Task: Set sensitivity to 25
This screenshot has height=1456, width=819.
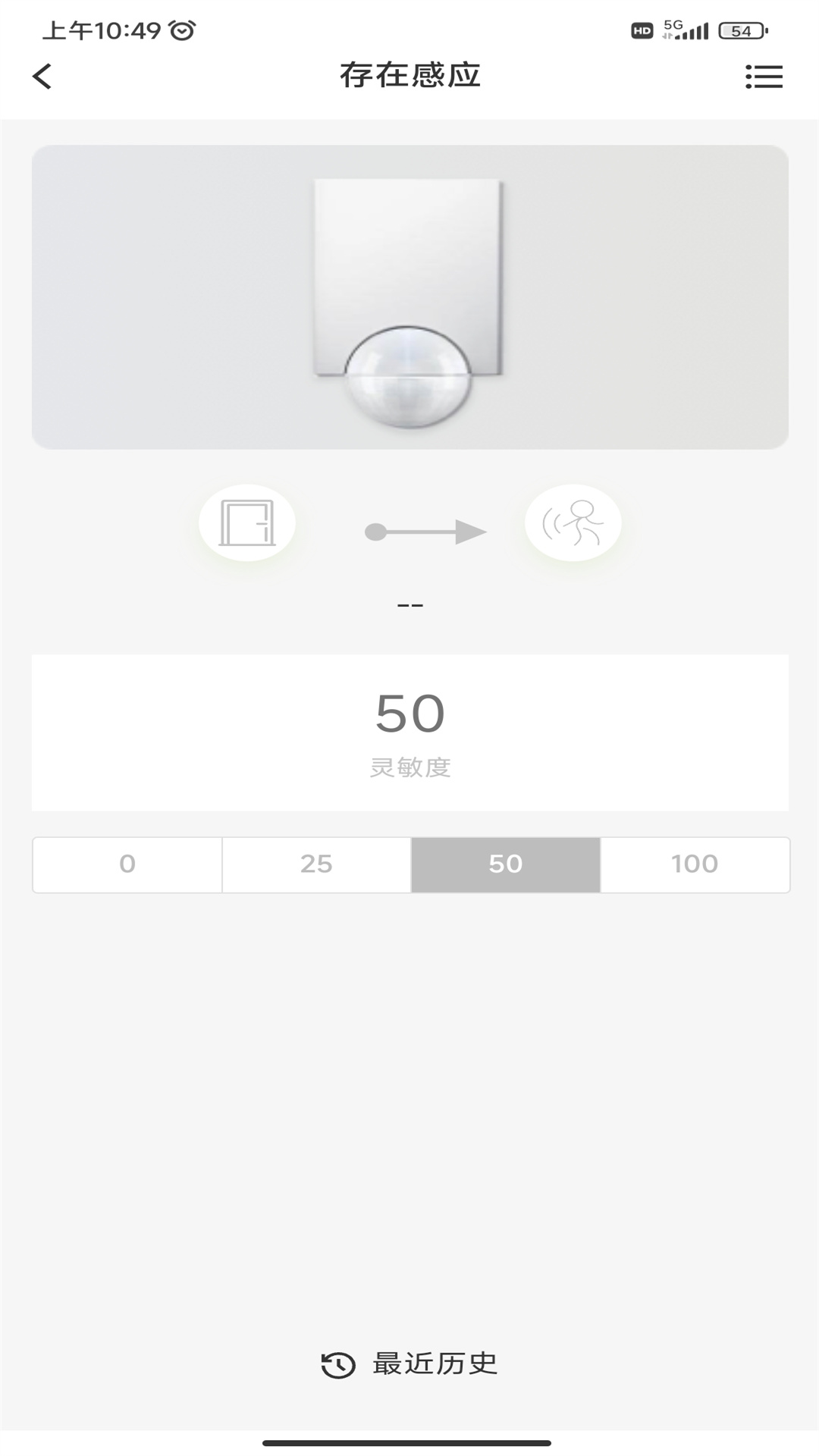Action: (x=316, y=864)
